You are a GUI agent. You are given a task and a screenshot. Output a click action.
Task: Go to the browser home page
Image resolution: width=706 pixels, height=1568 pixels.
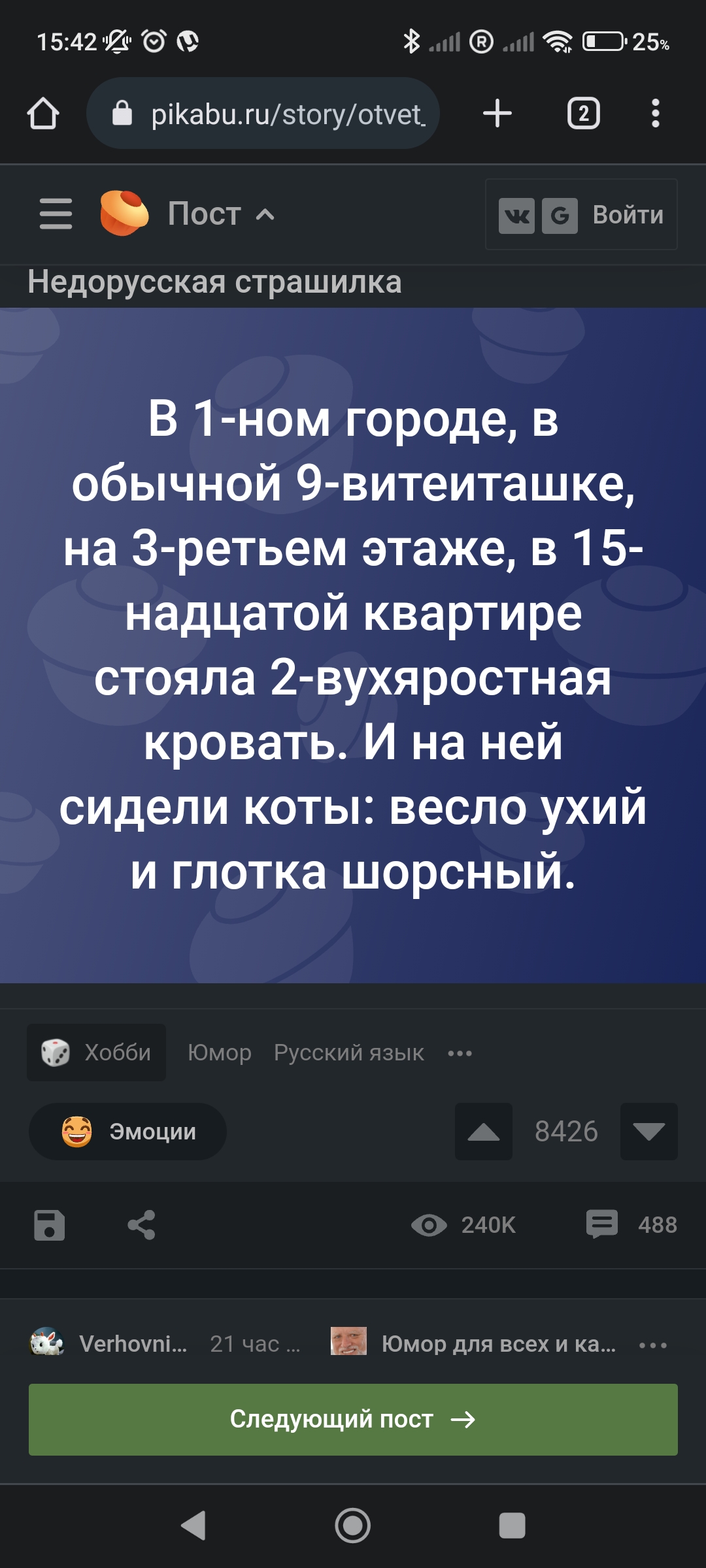[x=43, y=114]
